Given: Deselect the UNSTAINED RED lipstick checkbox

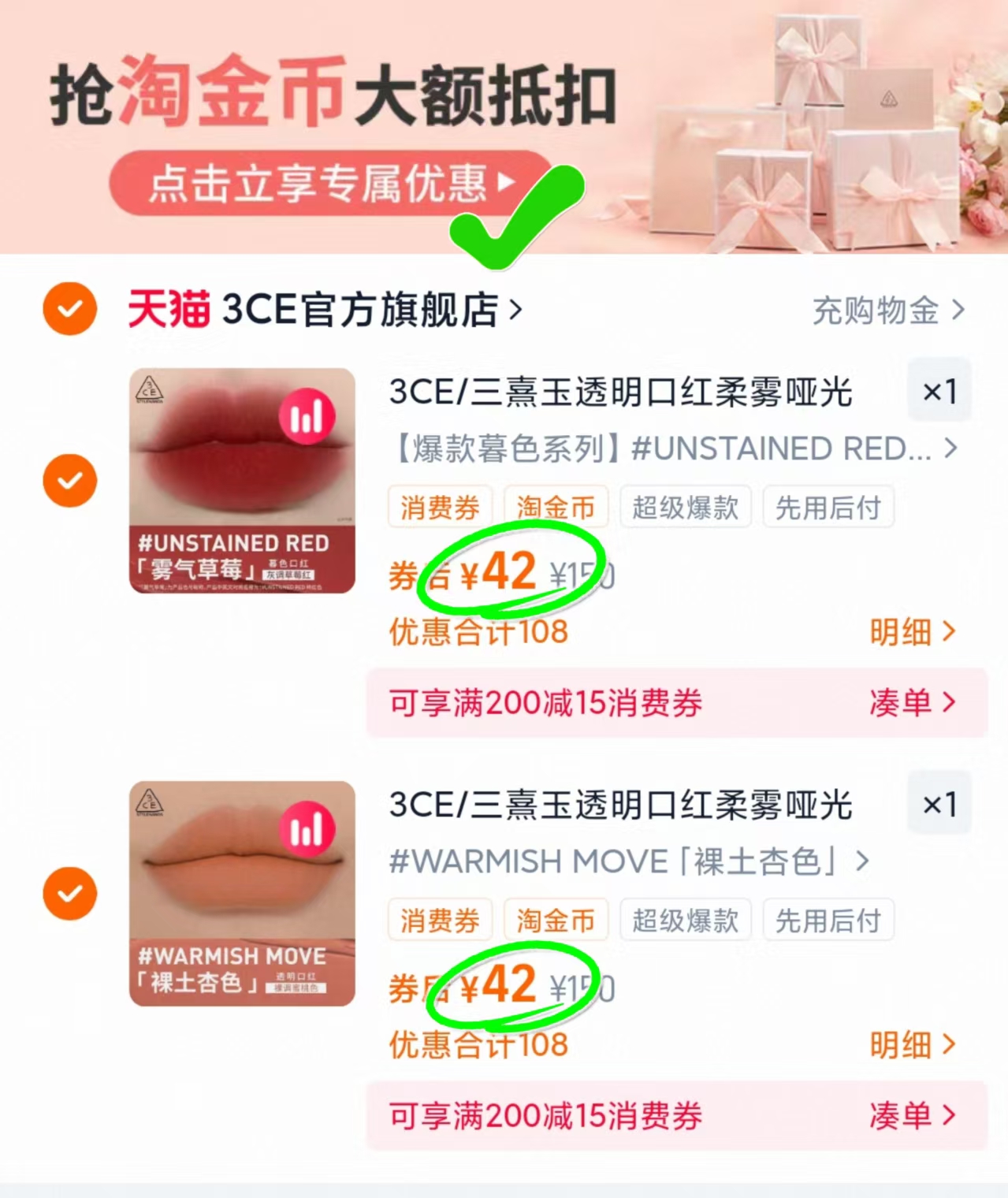Looking at the screenshot, I should (69, 480).
